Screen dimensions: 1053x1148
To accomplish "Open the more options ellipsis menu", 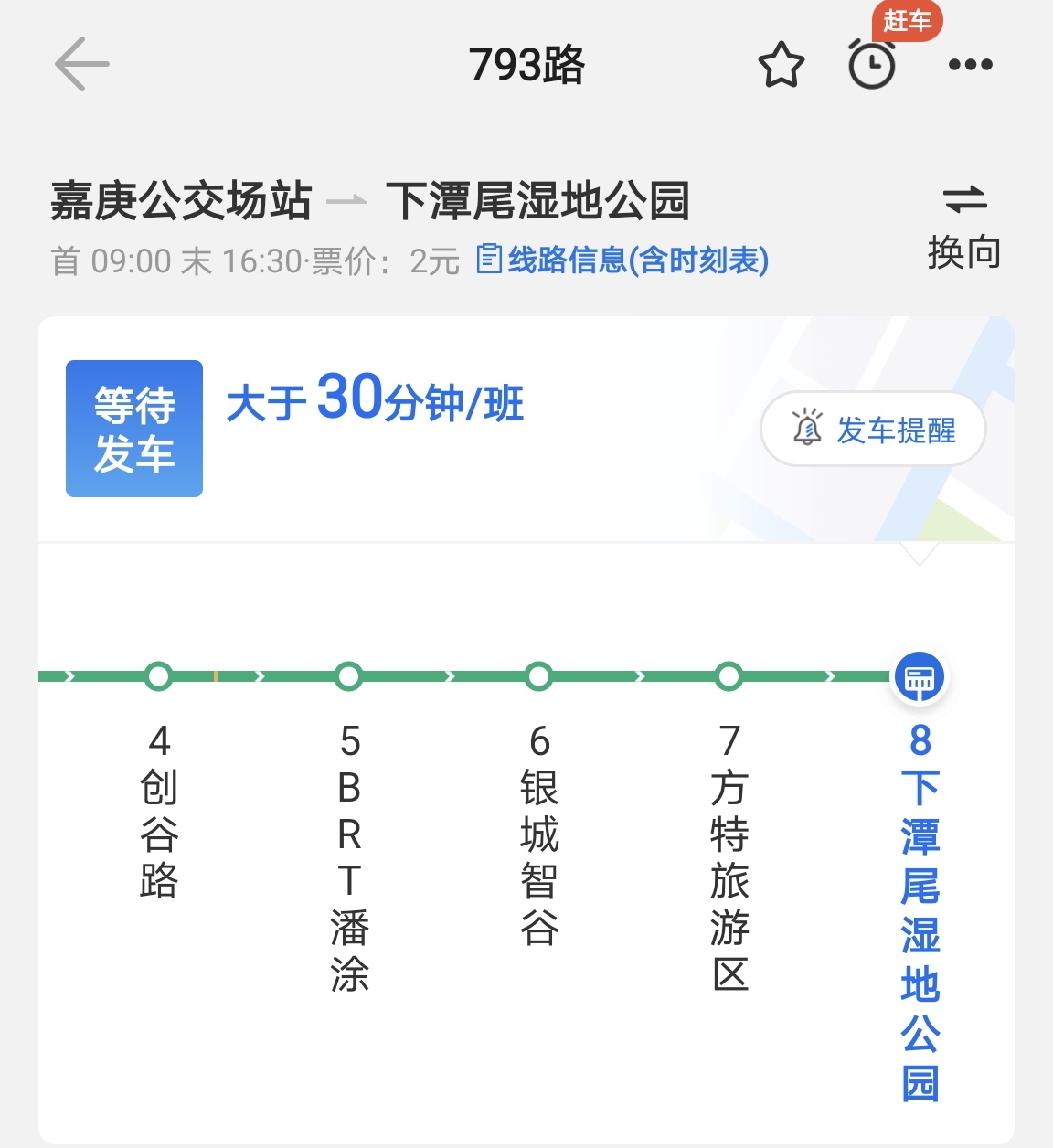I will pos(971,64).
